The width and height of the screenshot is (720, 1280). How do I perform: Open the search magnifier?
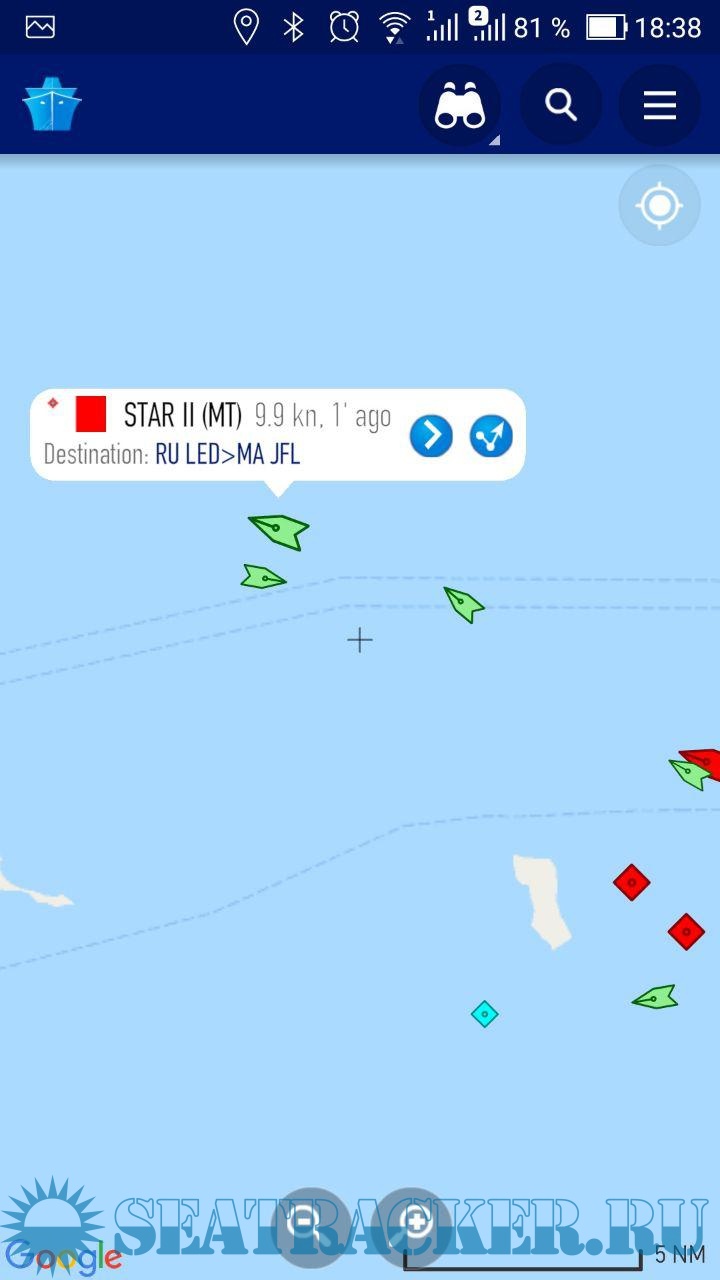click(561, 105)
